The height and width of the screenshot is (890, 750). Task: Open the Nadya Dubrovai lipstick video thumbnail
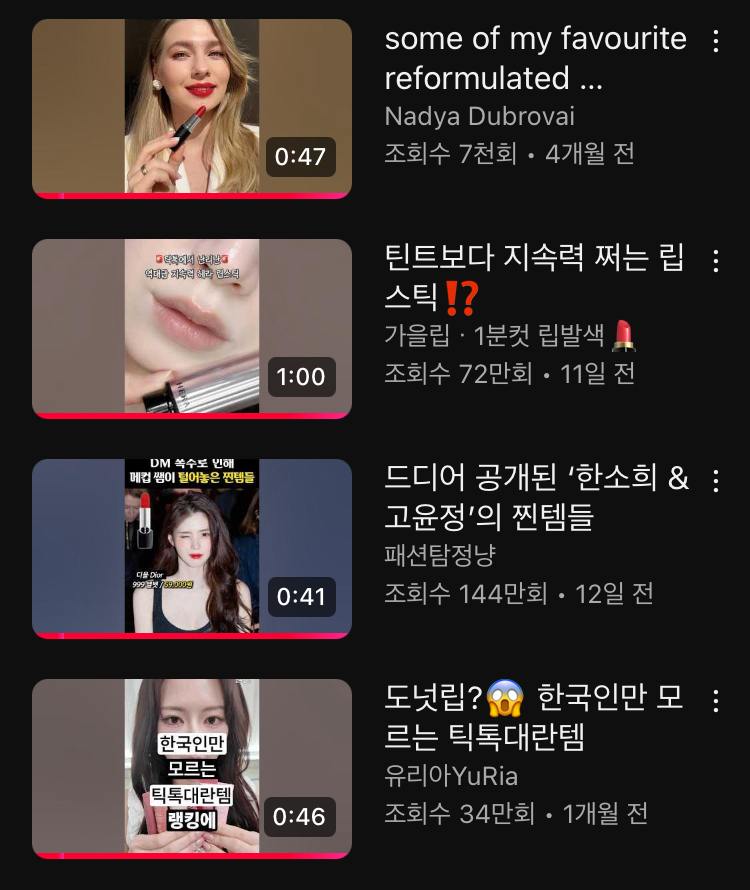(x=192, y=108)
